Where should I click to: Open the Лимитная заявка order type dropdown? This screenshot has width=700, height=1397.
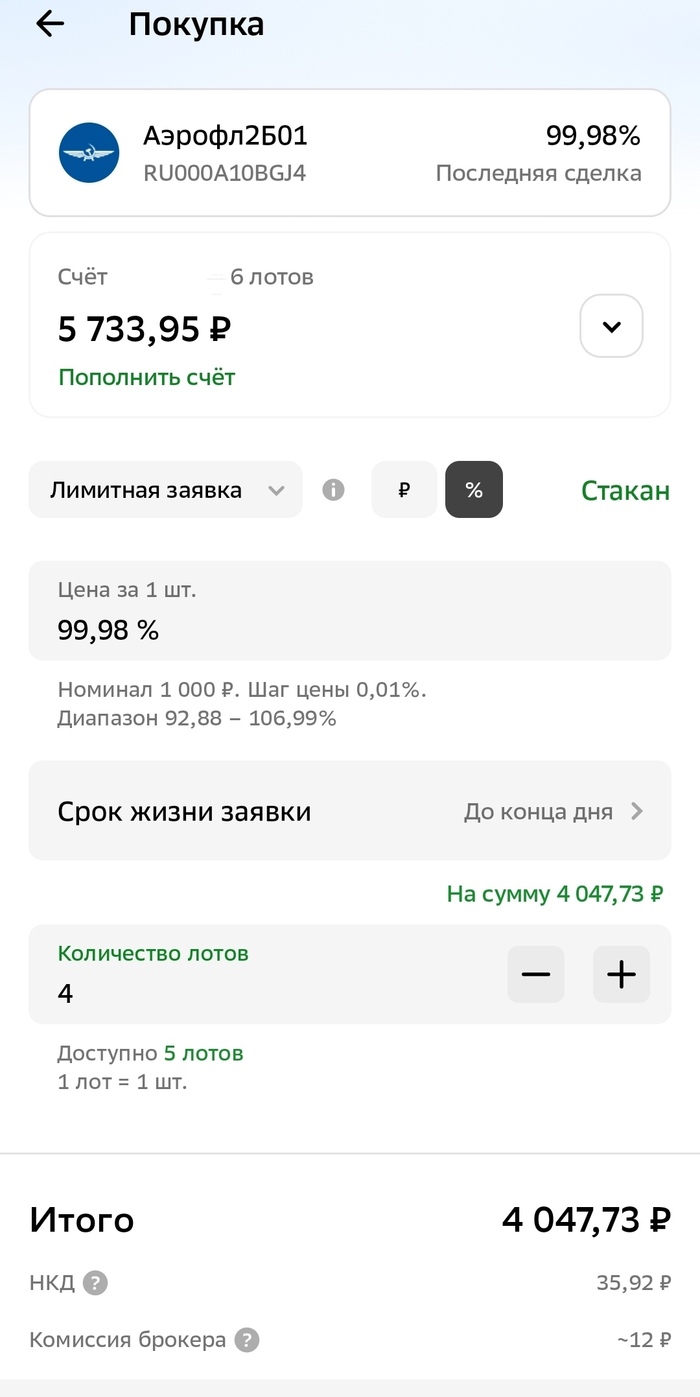click(165, 490)
